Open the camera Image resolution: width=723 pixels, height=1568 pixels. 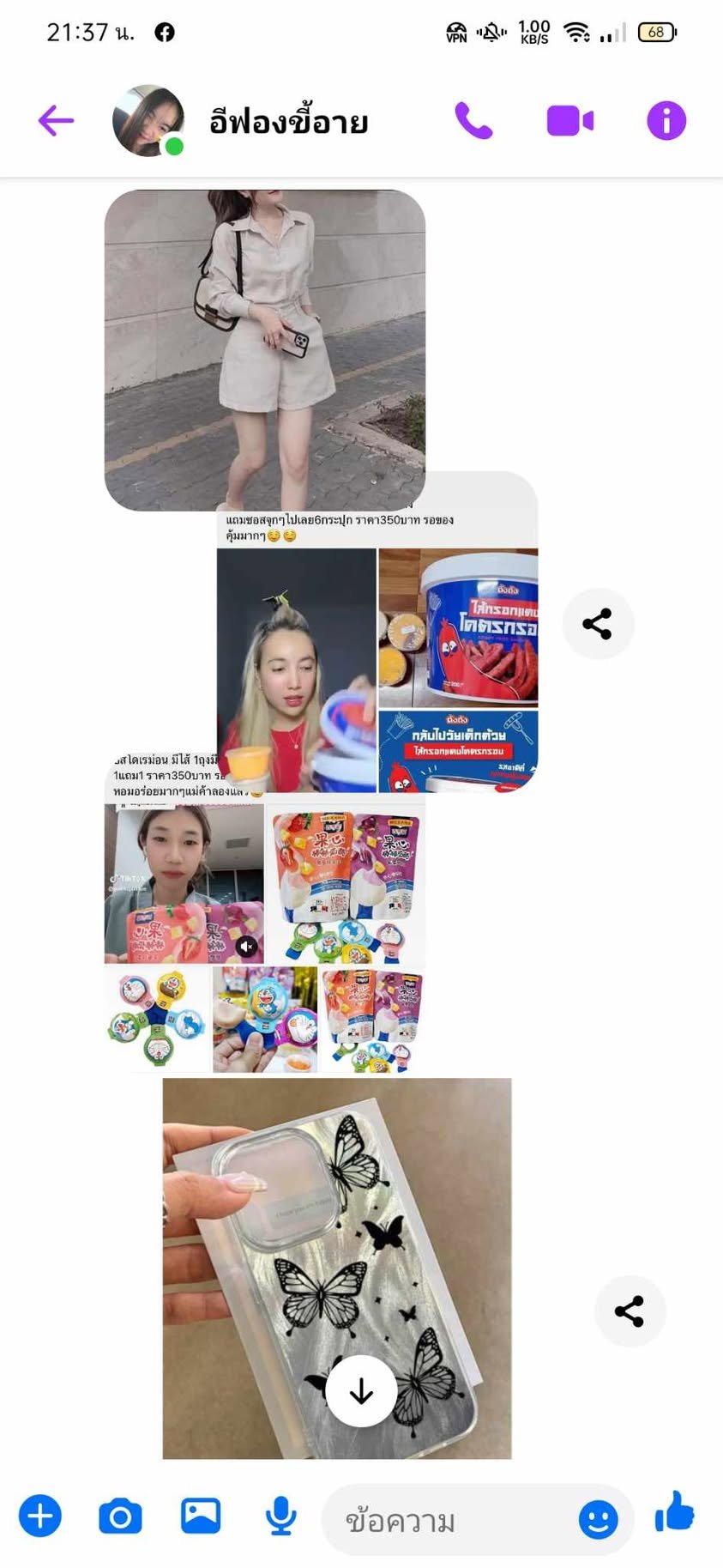tap(120, 1517)
